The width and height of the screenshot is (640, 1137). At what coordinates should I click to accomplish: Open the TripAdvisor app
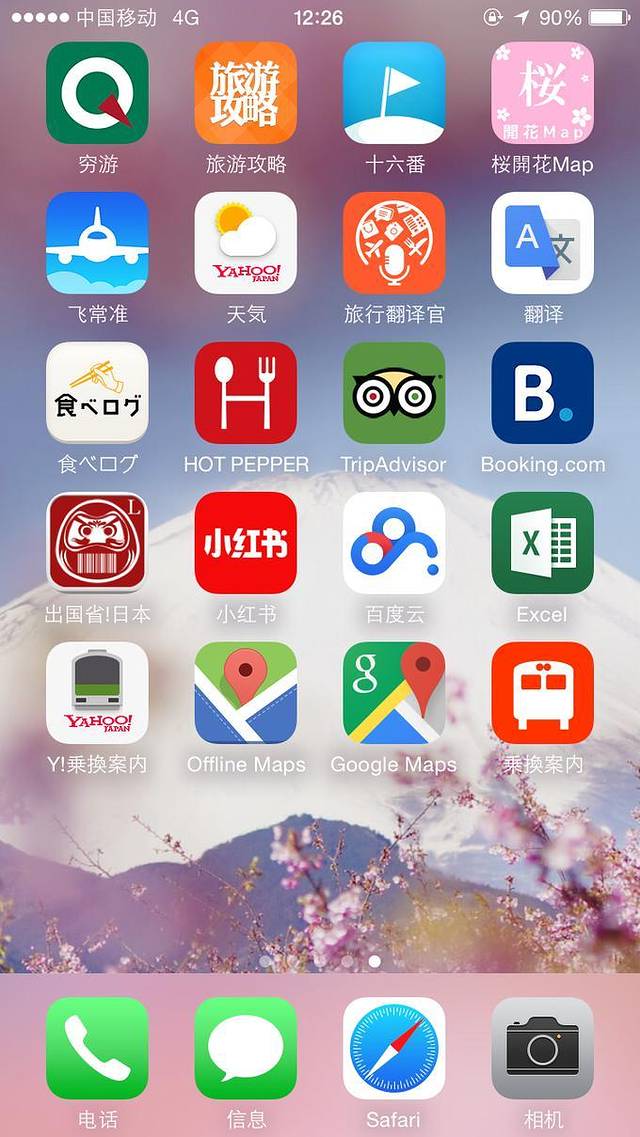(394, 393)
